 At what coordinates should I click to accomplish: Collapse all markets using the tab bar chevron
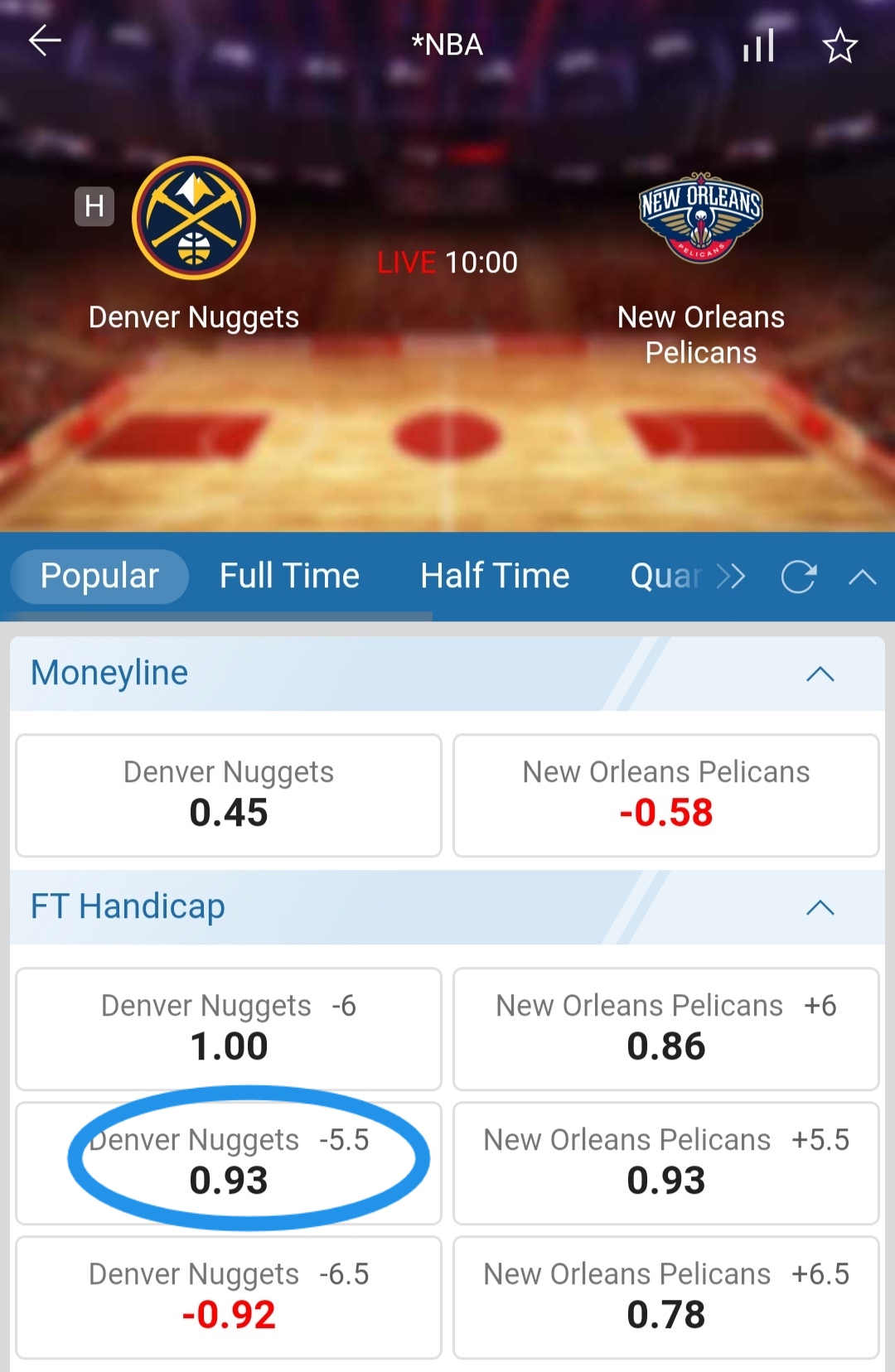tap(862, 577)
